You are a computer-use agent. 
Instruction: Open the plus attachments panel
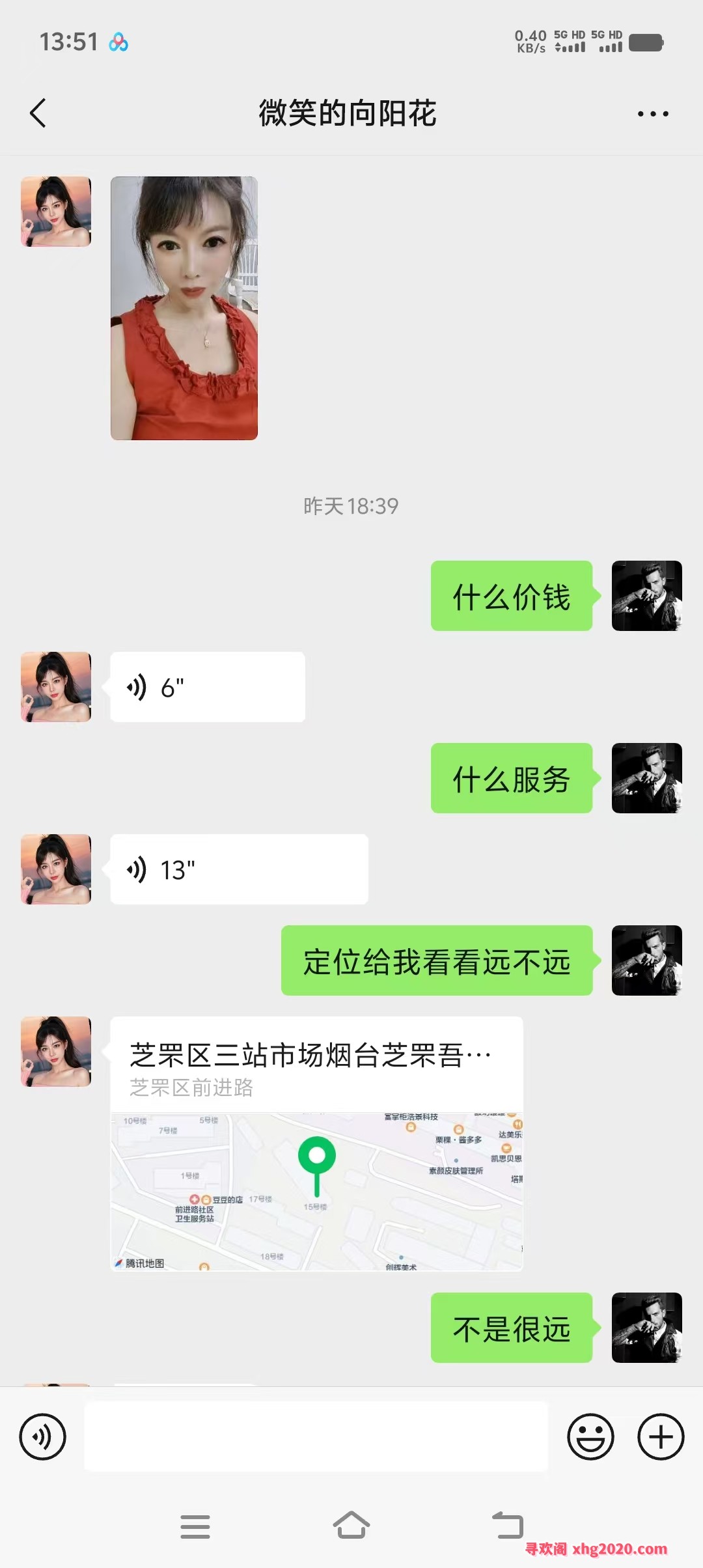[x=661, y=1436]
